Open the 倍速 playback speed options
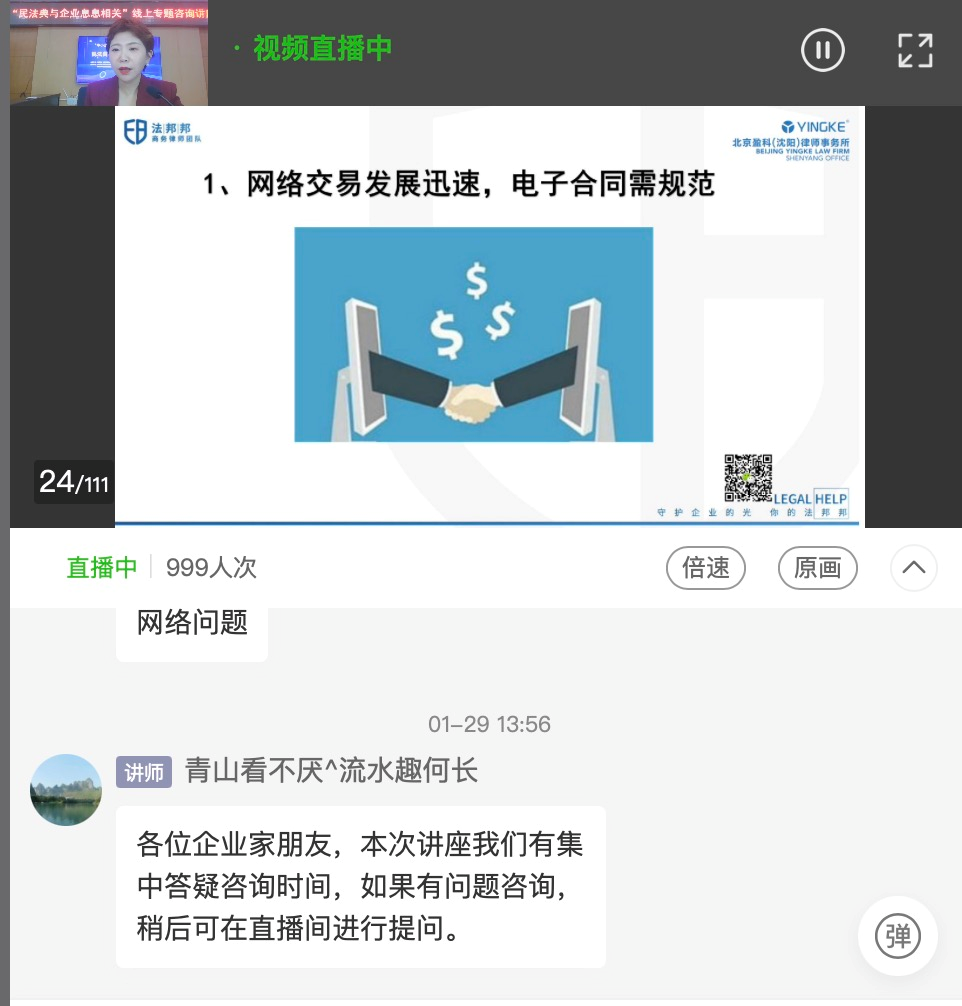 coord(706,568)
